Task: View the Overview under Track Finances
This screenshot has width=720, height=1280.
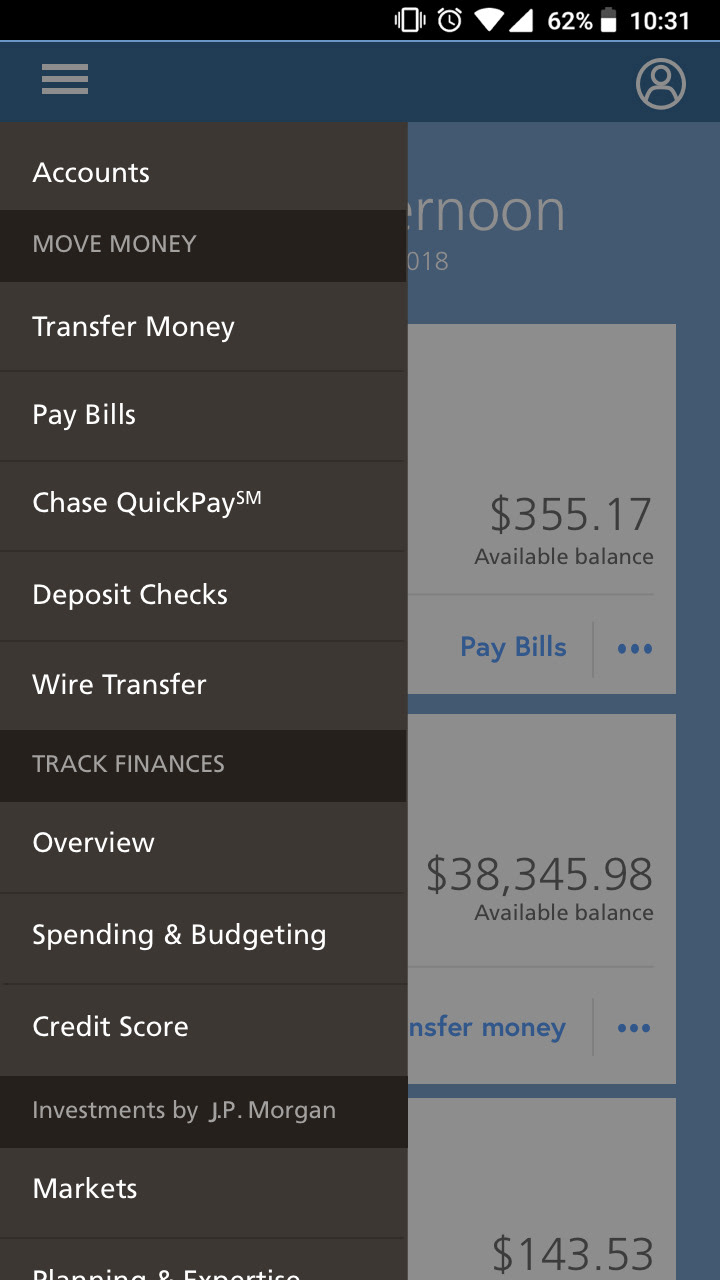Action: click(203, 843)
